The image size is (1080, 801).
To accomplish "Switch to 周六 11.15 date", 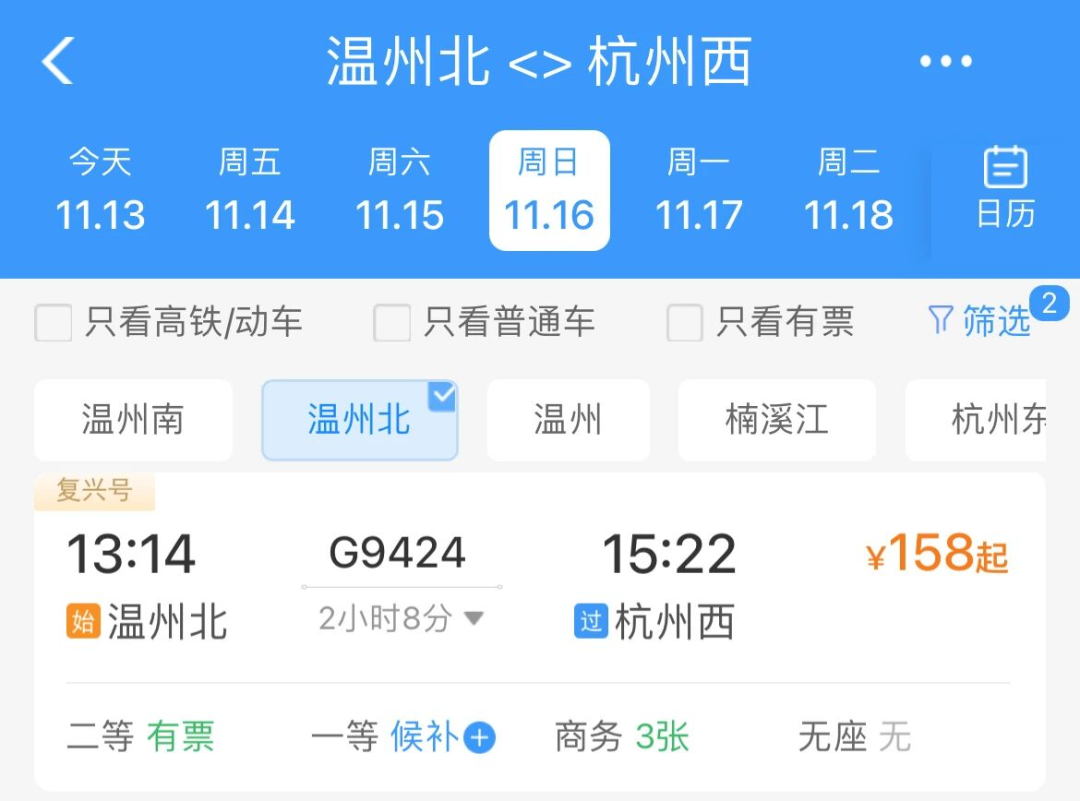I will (399, 190).
